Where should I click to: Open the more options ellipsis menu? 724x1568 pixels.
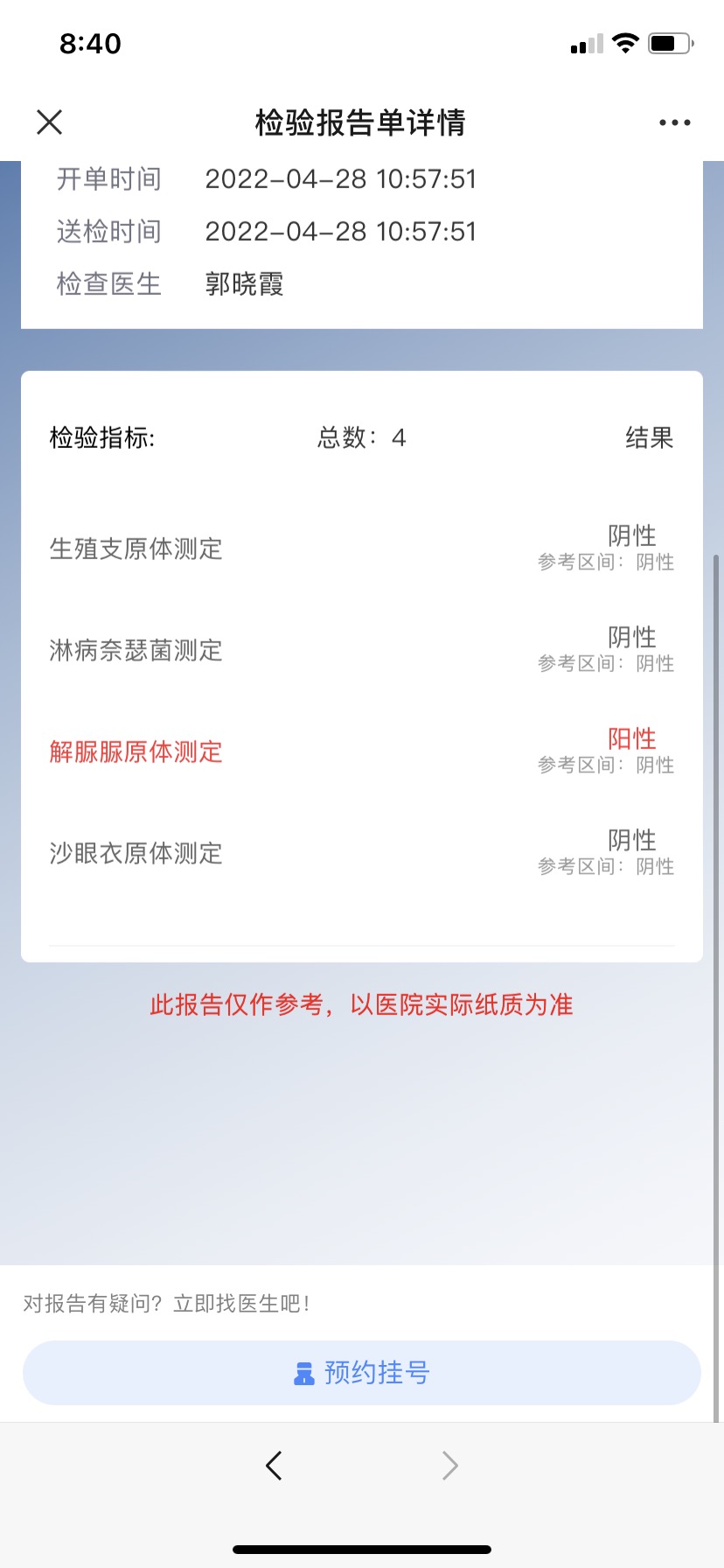coord(673,122)
